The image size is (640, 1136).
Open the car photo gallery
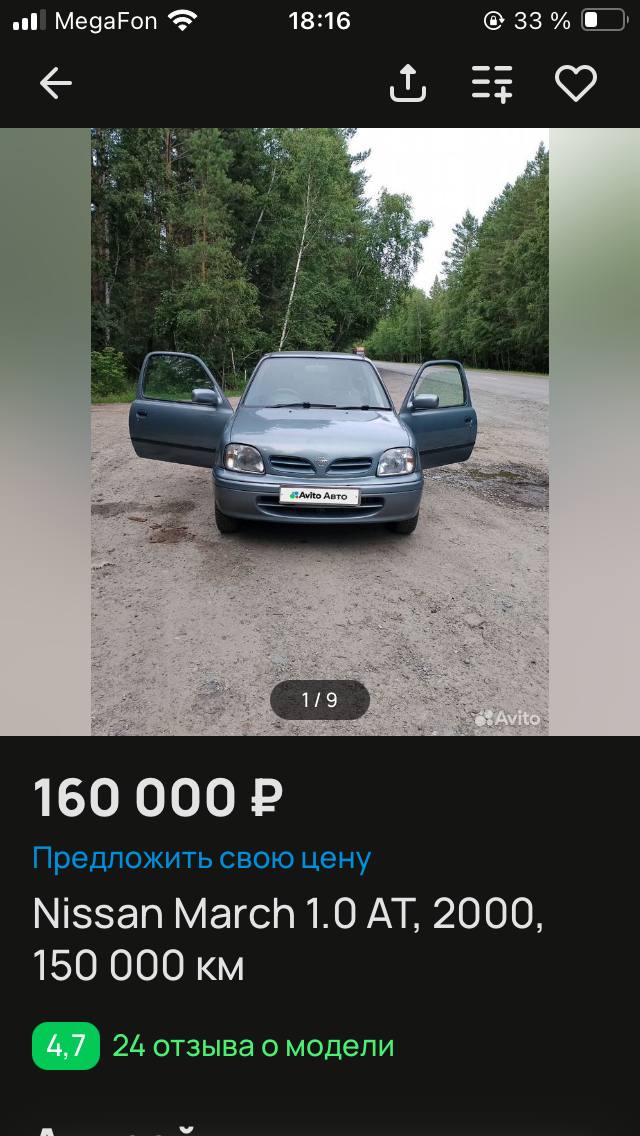point(320,432)
